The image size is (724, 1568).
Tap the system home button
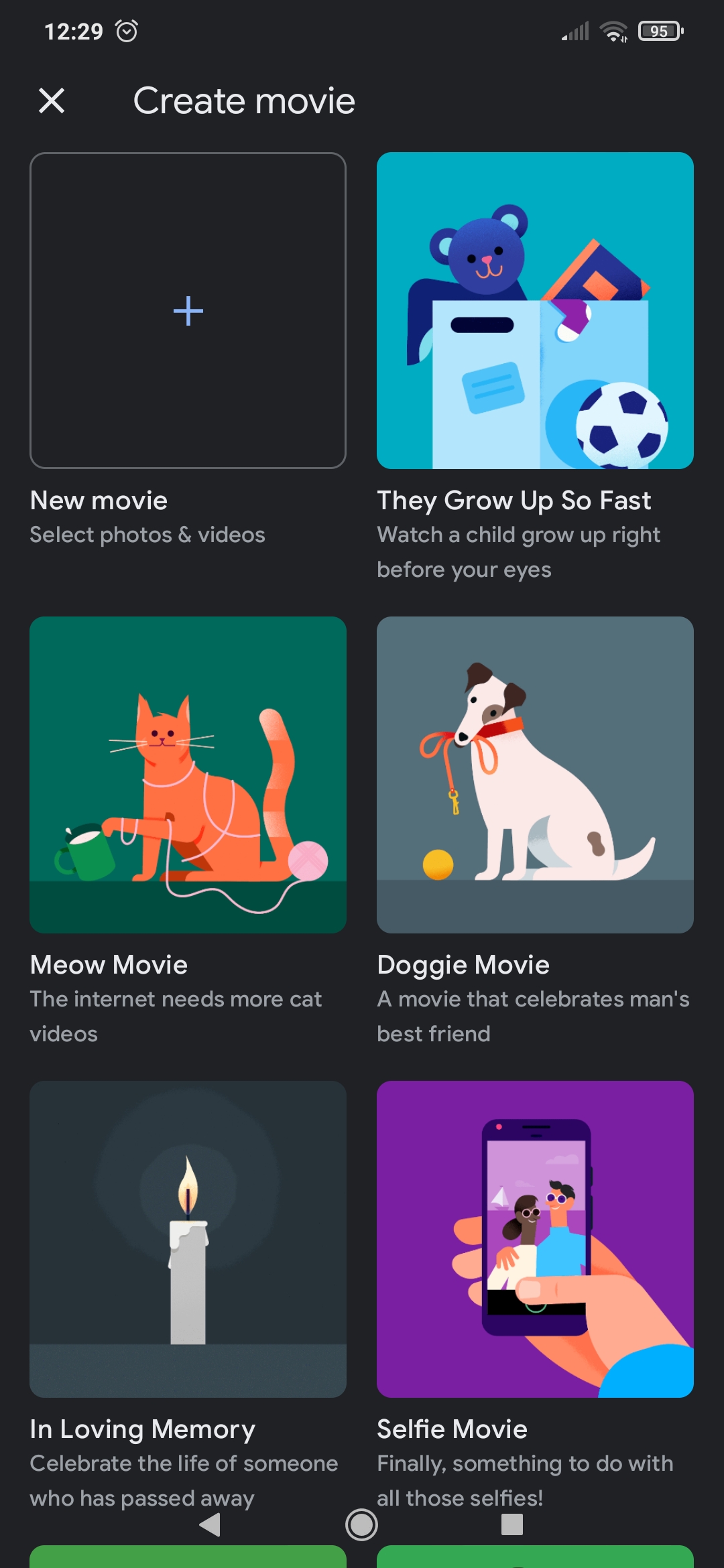(361, 1524)
